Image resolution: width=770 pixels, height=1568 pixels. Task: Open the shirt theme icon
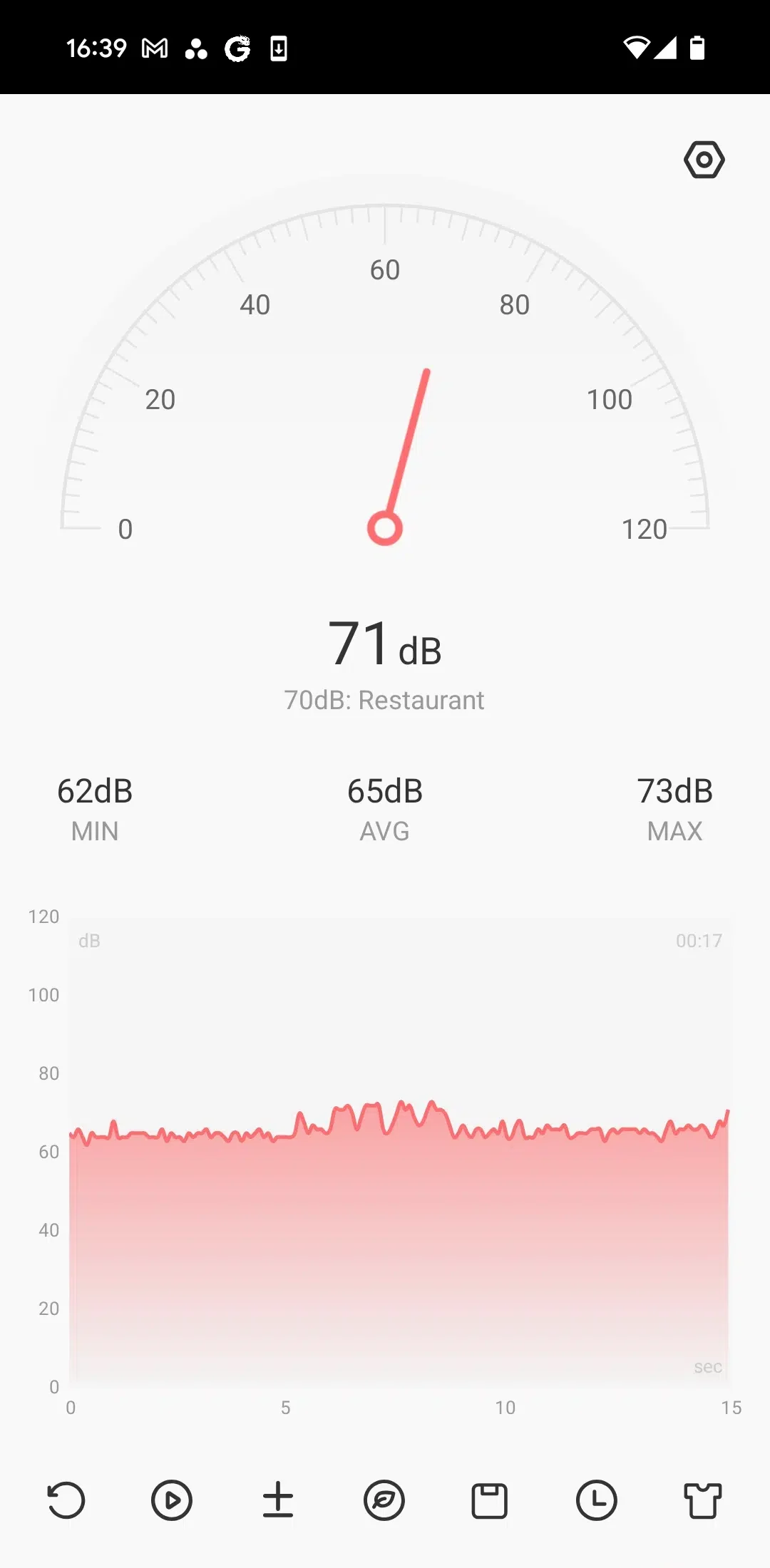pyautogui.click(x=703, y=1500)
